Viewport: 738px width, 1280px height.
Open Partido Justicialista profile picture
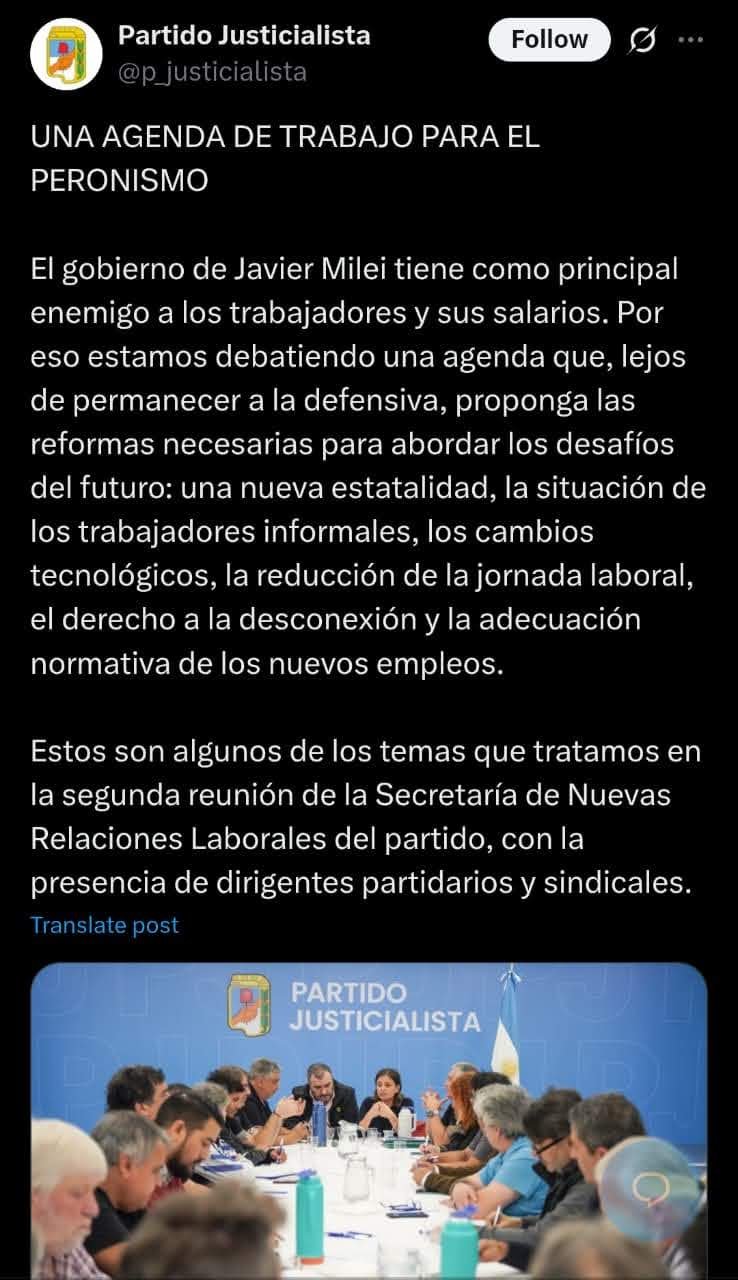point(66,54)
